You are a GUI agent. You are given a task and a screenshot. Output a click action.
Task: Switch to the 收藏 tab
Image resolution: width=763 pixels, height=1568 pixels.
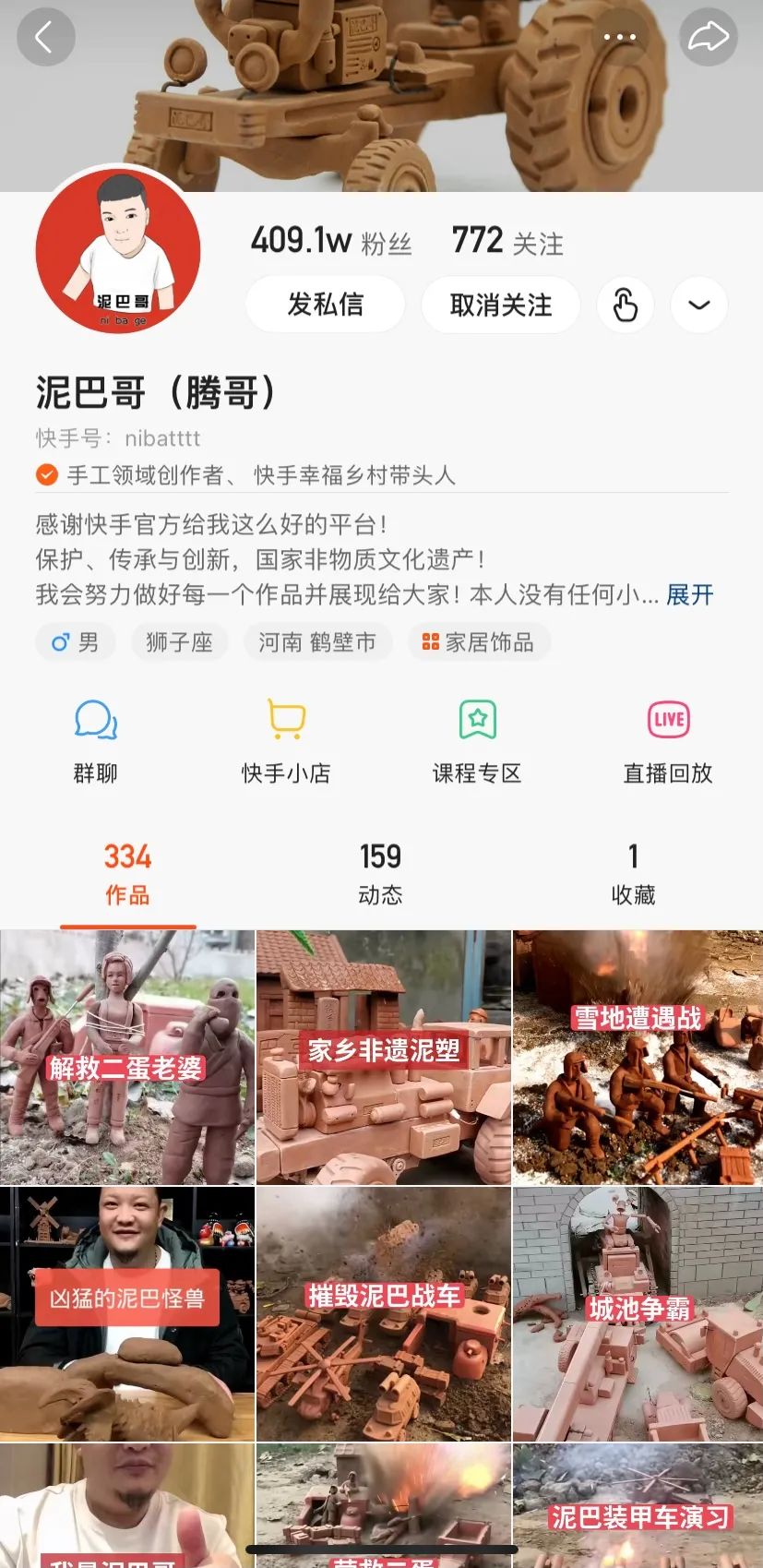pos(633,873)
